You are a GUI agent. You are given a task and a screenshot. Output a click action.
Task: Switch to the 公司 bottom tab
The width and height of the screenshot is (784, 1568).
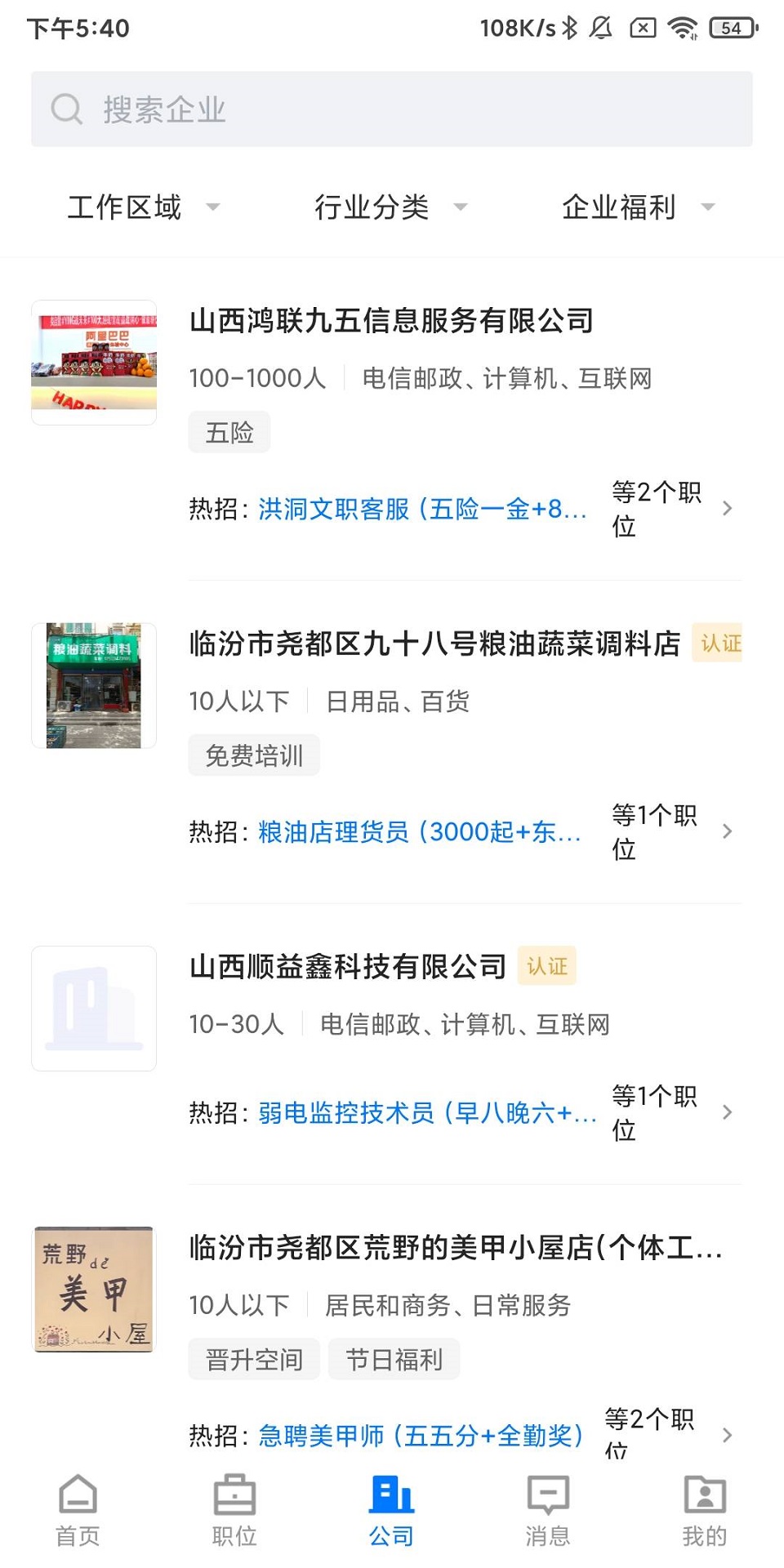390,1511
